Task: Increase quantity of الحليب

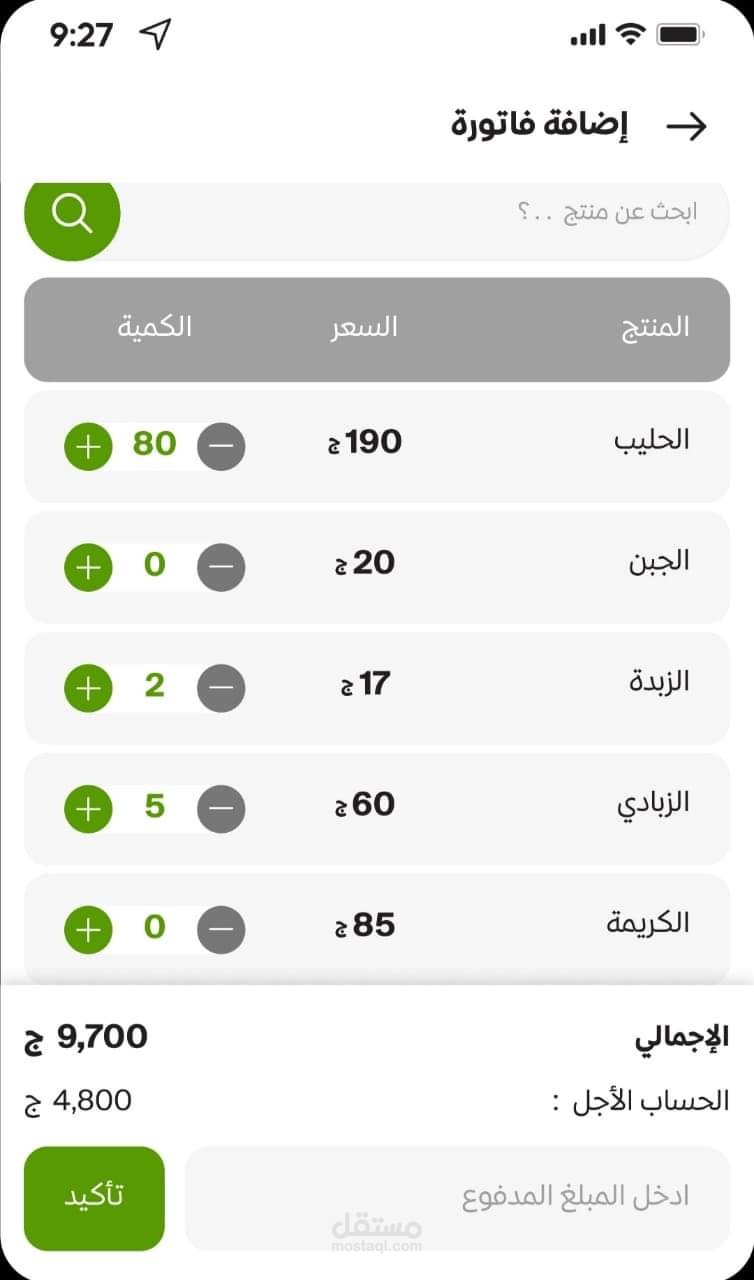Action: [x=88, y=446]
